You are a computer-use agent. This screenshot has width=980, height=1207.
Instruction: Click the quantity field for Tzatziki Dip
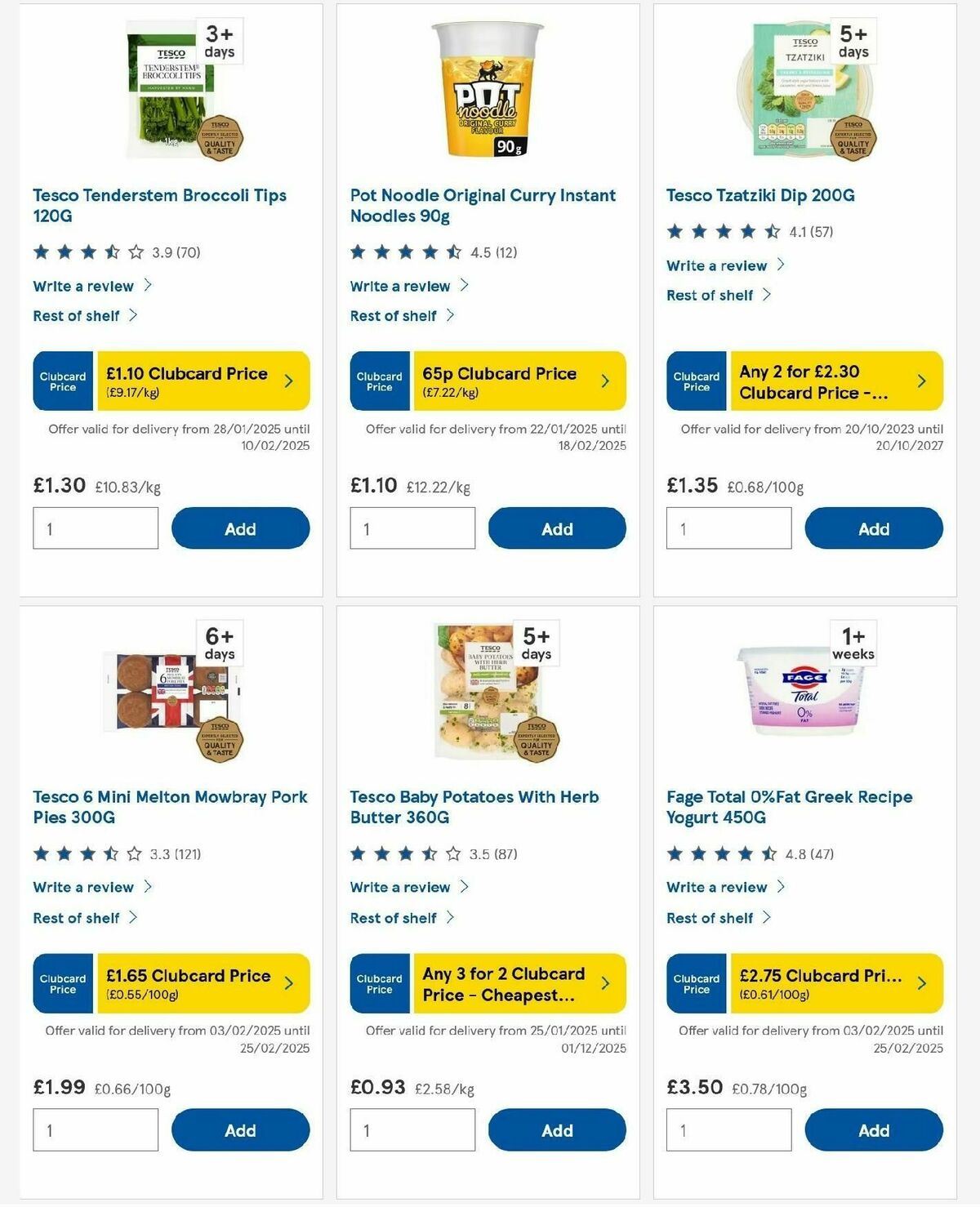tap(728, 528)
